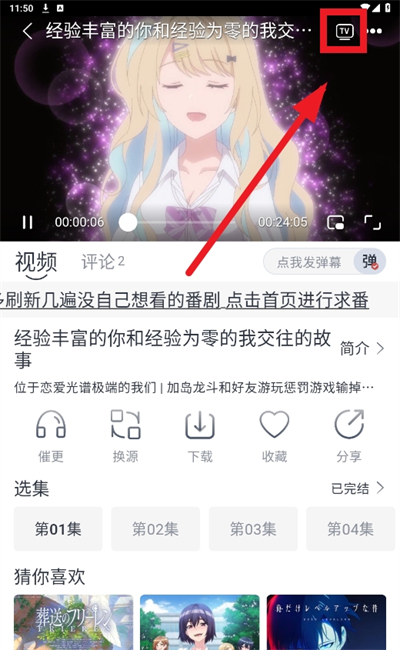
Task: Select episode 第02集
Action: (155, 529)
